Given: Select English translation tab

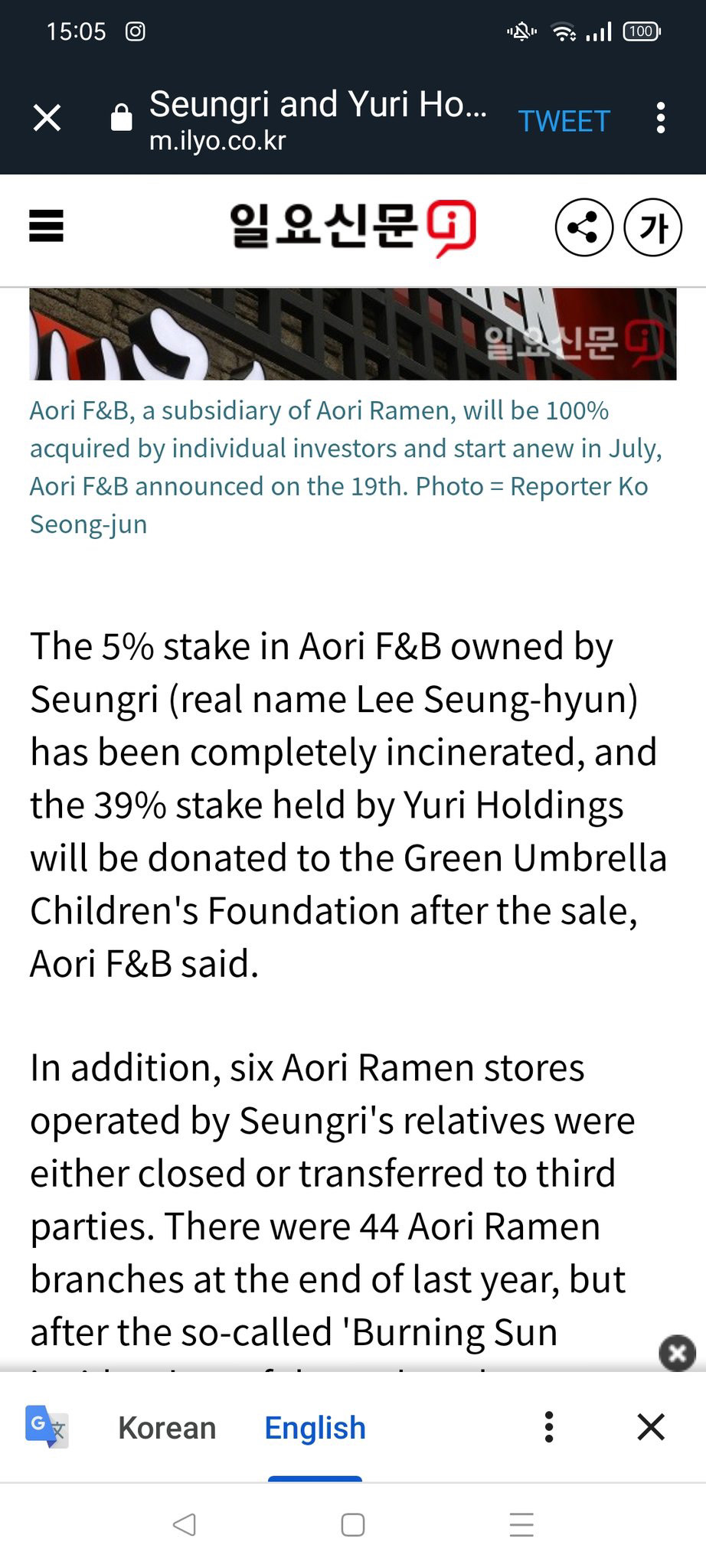Looking at the screenshot, I should coord(315,1428).
